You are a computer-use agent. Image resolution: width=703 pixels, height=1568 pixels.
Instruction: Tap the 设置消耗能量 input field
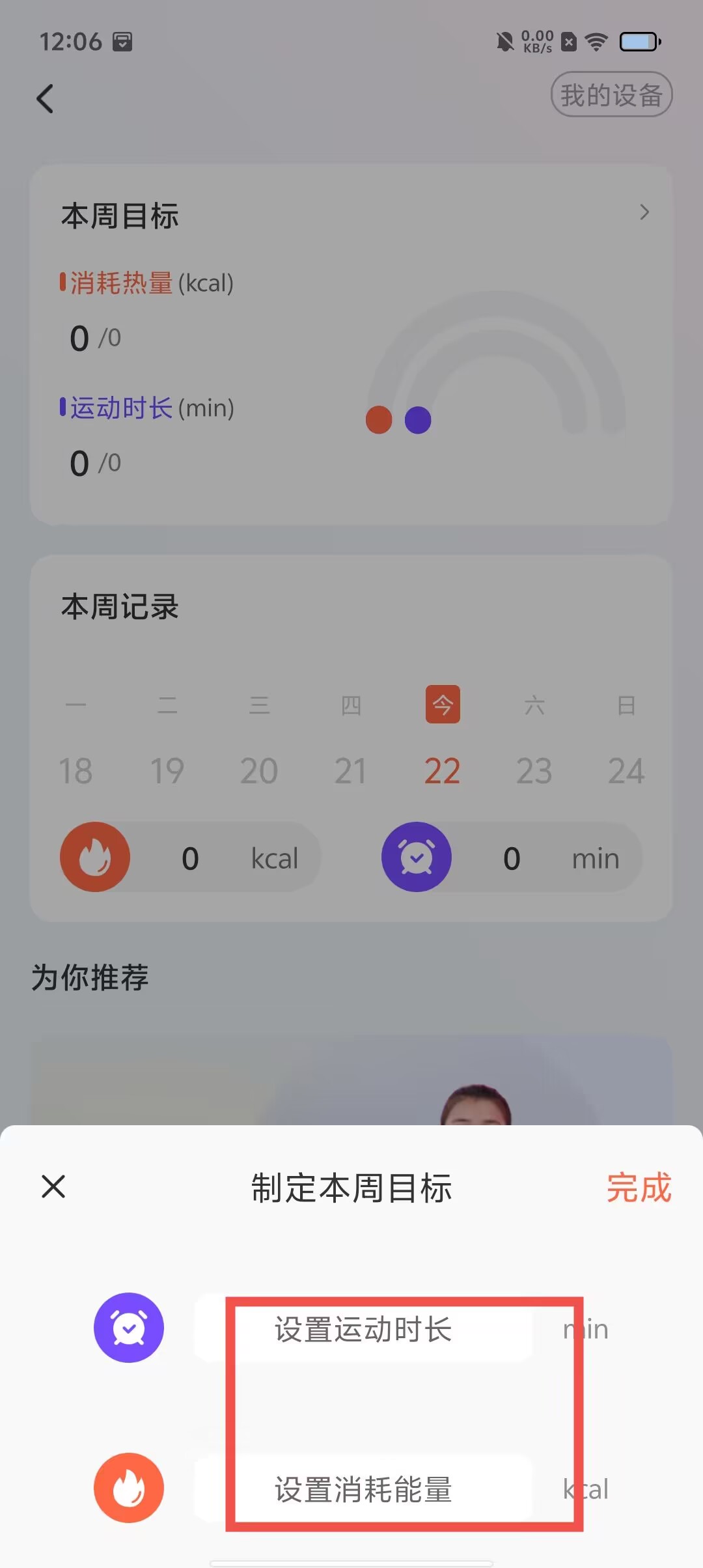363,1489
